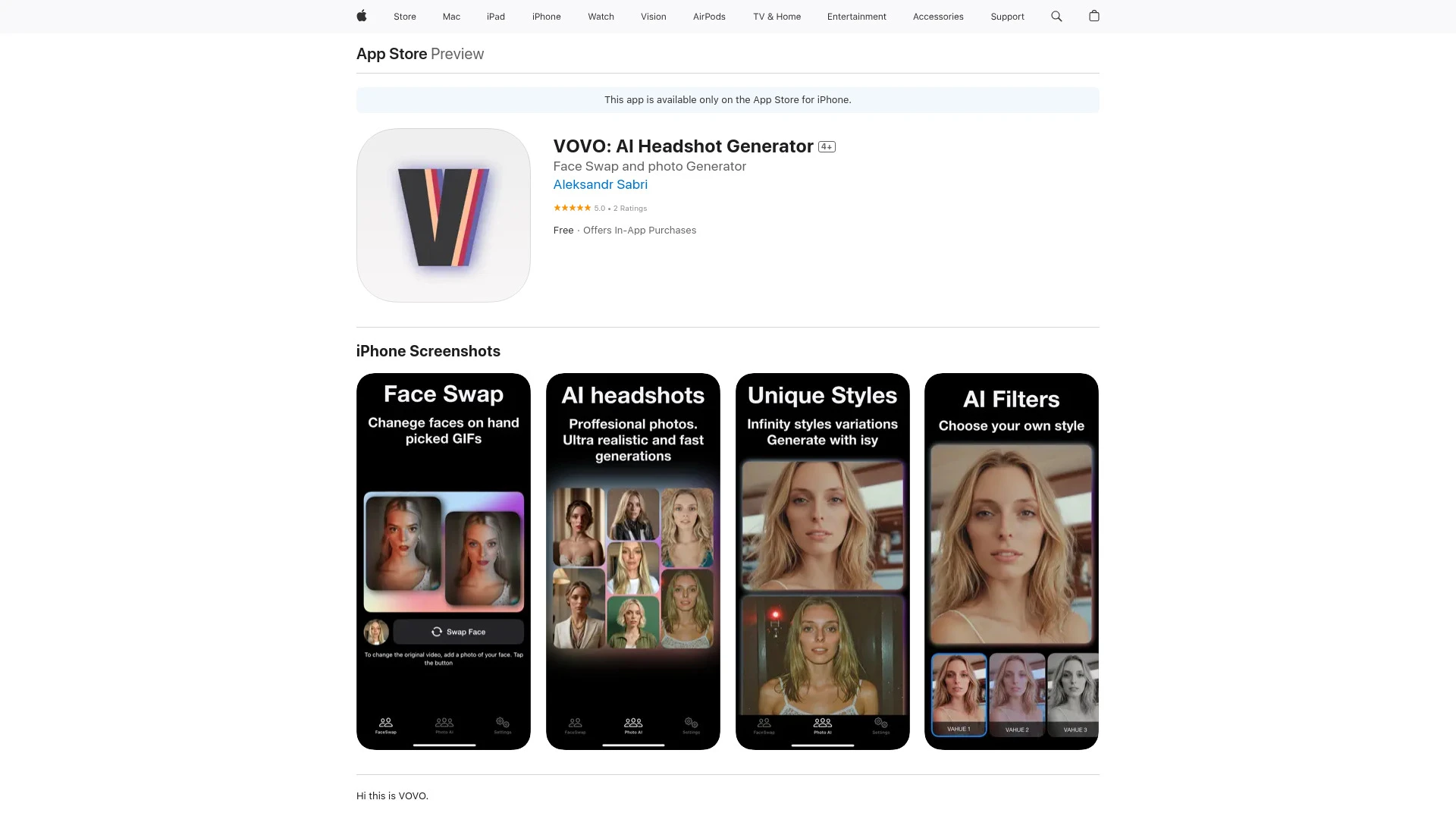
Task: Go to the Vision section
Action: click(x=653, y=17)
